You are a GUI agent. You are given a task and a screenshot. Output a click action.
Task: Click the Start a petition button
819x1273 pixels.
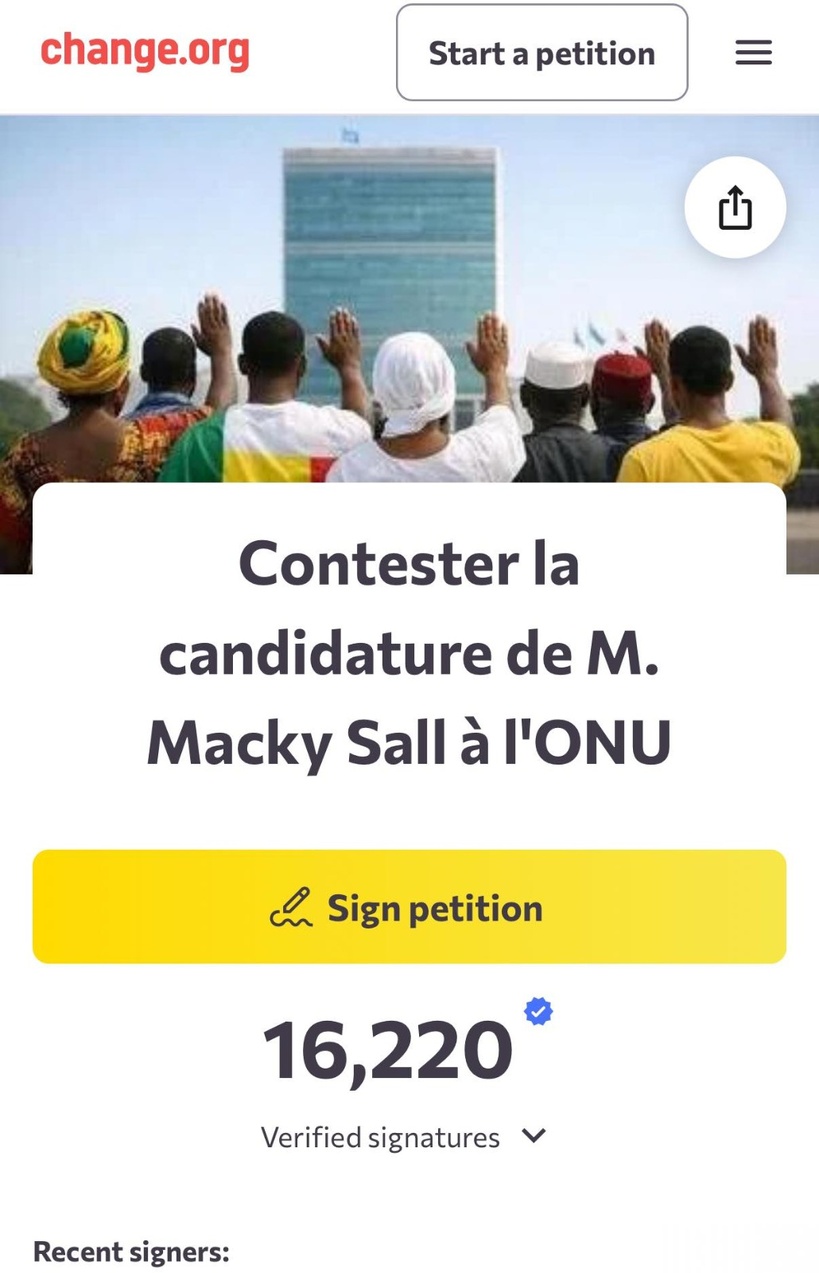coord(541,53)
